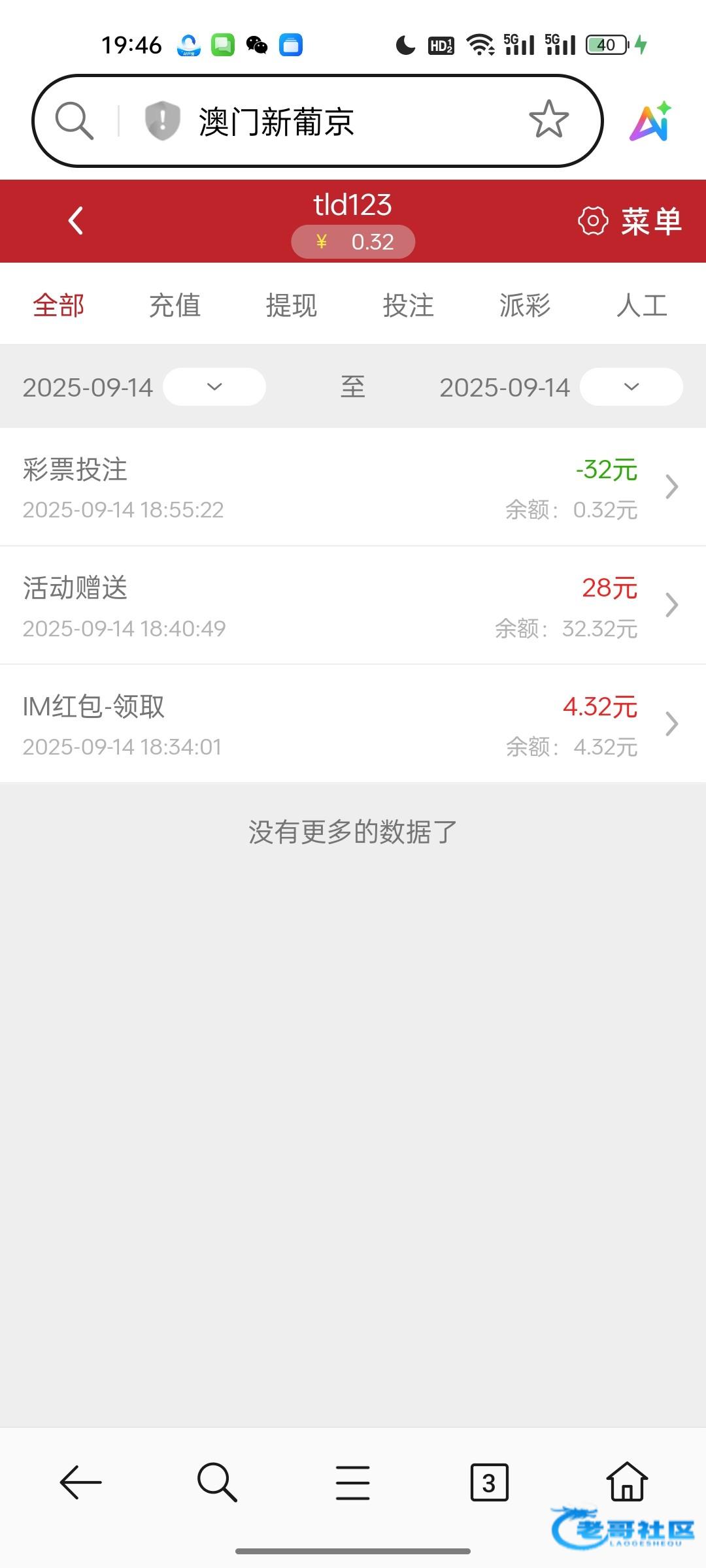706x1568 pixels.
Task: Switch to the 人工 tab
Action: [641, 305]
